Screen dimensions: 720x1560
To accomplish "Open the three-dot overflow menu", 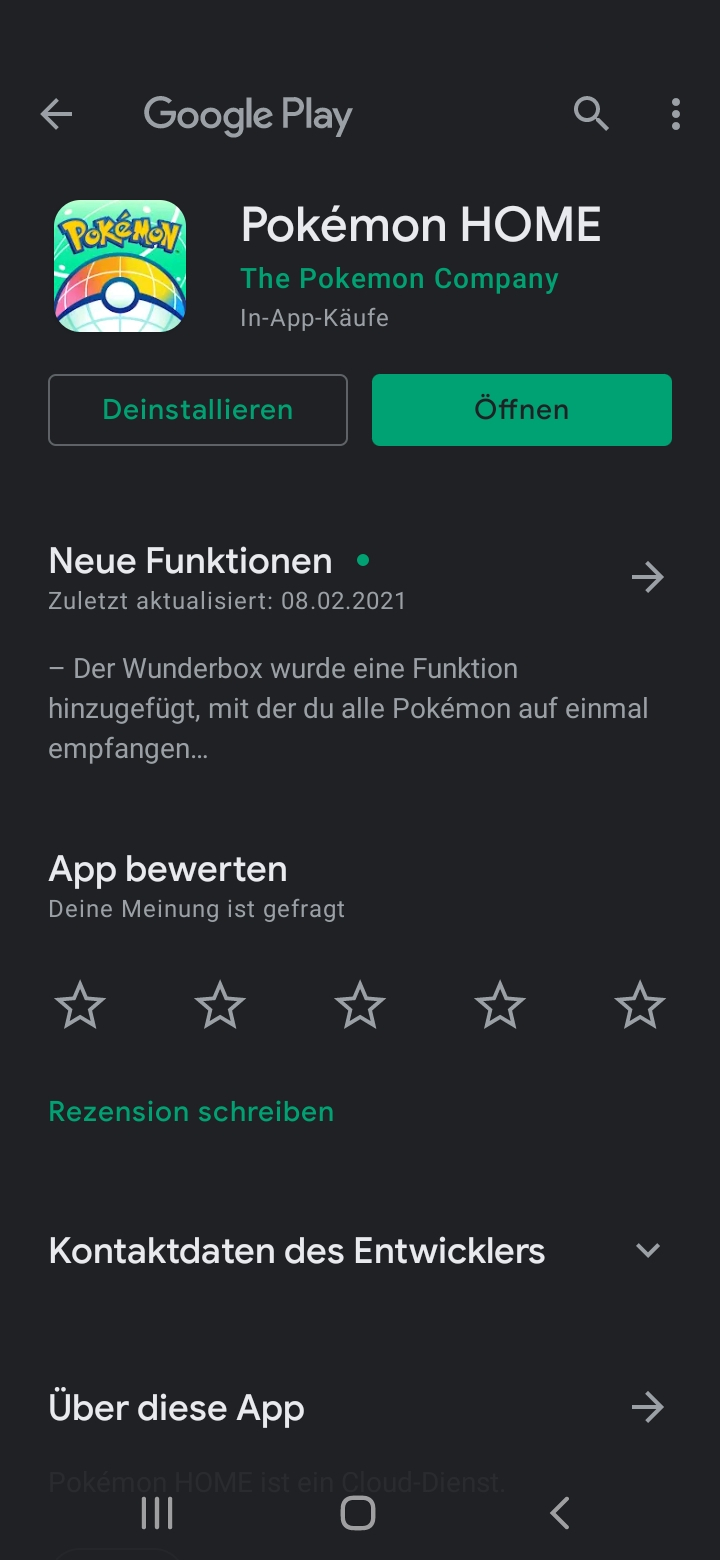I will point(675,114).
